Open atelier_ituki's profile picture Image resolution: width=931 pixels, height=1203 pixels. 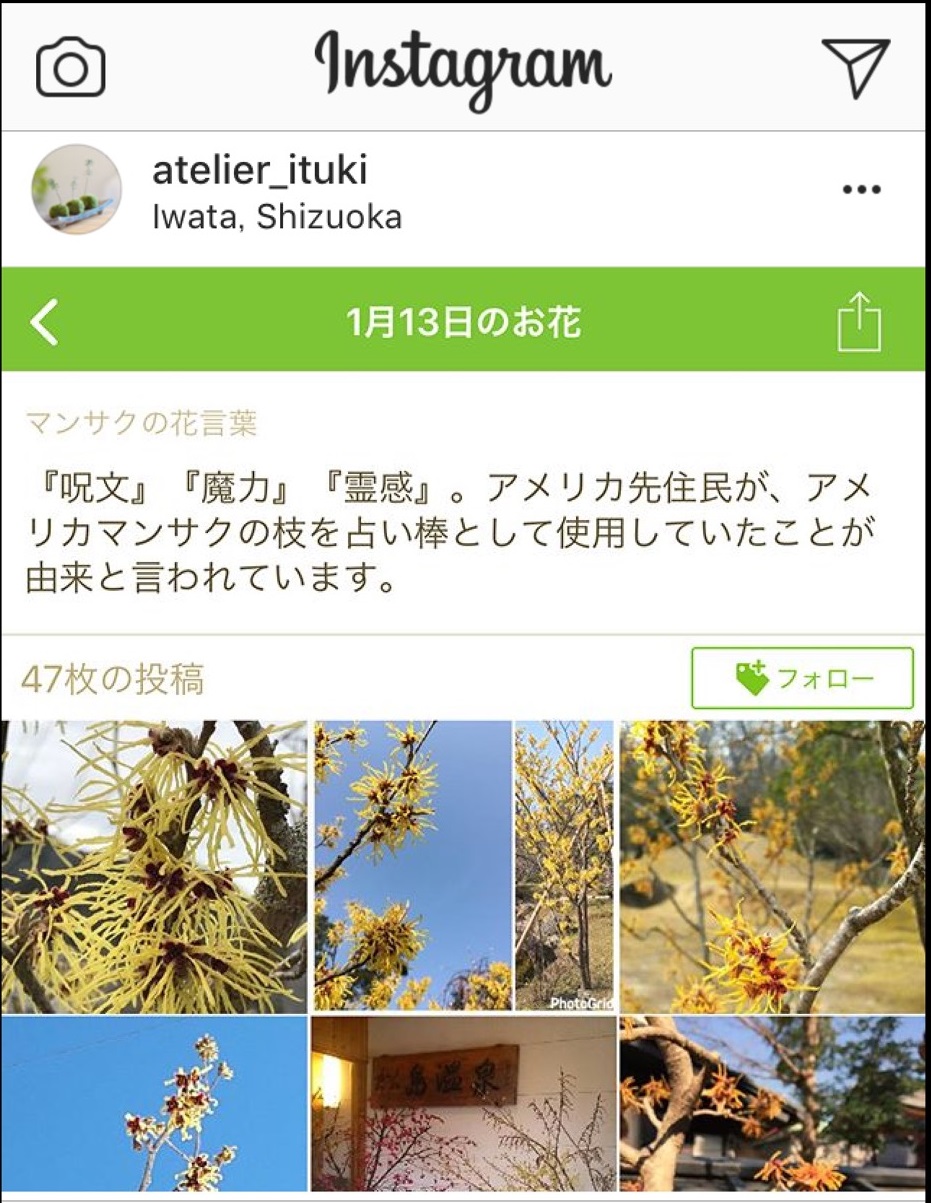[x=77, y=190]
